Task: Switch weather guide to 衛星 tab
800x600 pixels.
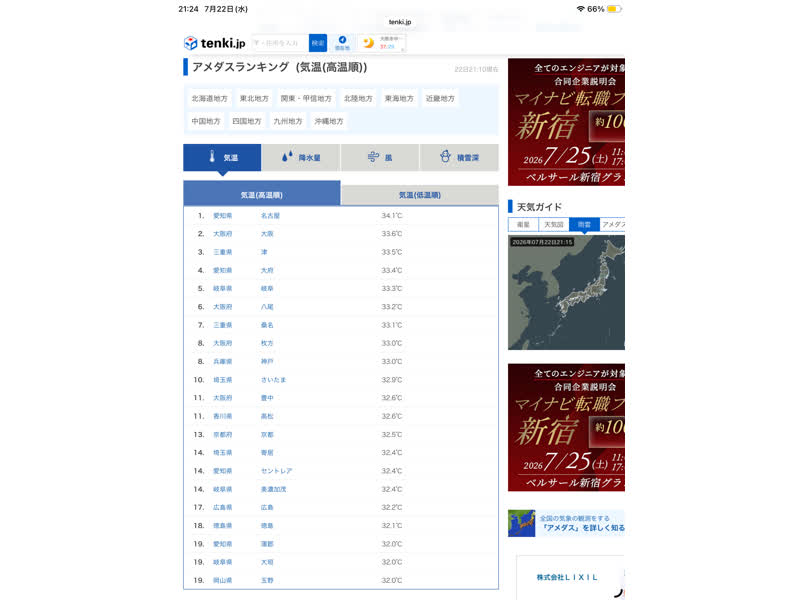Action: [523, 224]
